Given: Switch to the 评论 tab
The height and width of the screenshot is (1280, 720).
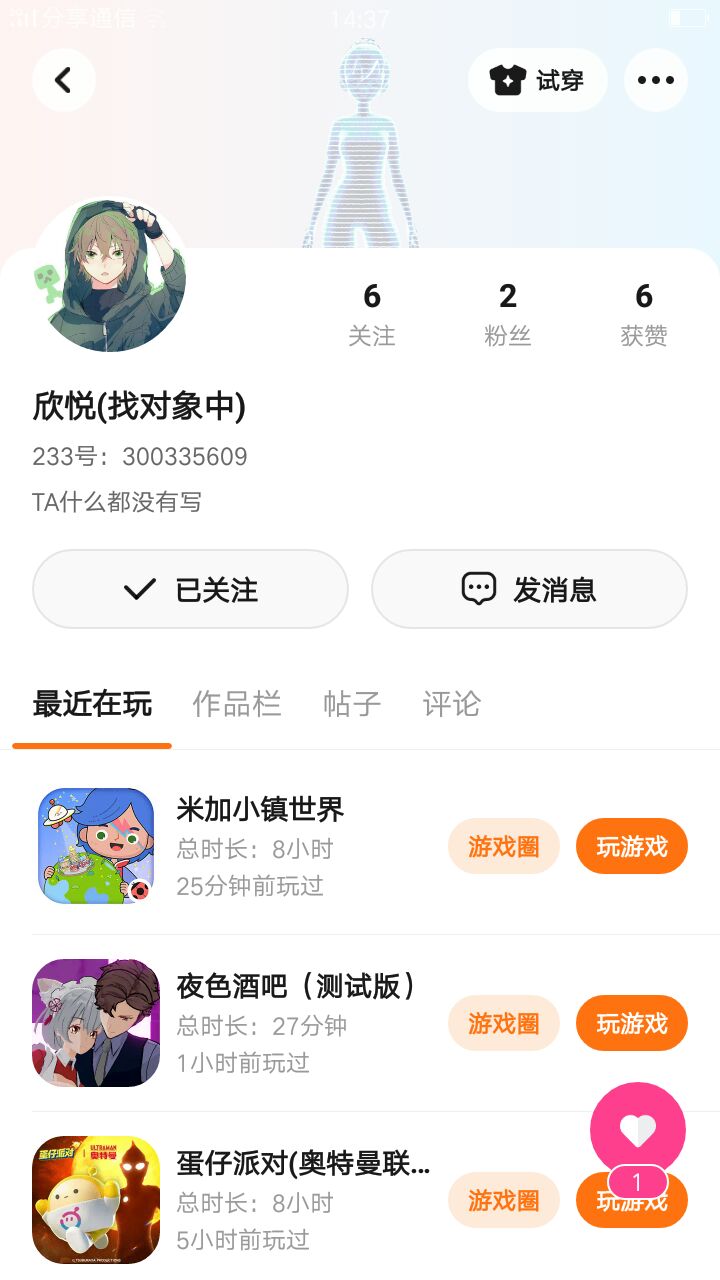Looking at the screenshot, I should [451, 704].
